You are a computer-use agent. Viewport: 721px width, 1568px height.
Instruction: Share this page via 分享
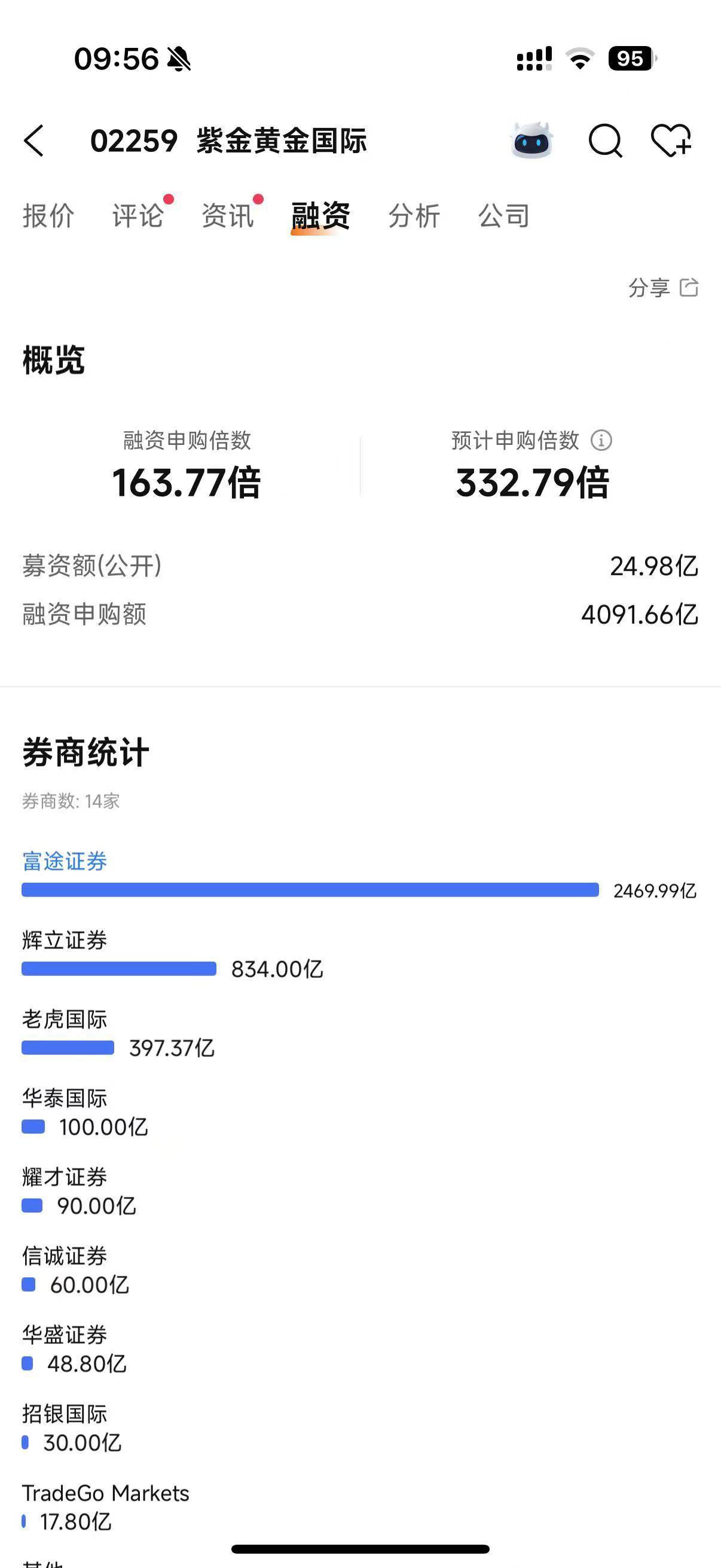click(x=663, y=287)
